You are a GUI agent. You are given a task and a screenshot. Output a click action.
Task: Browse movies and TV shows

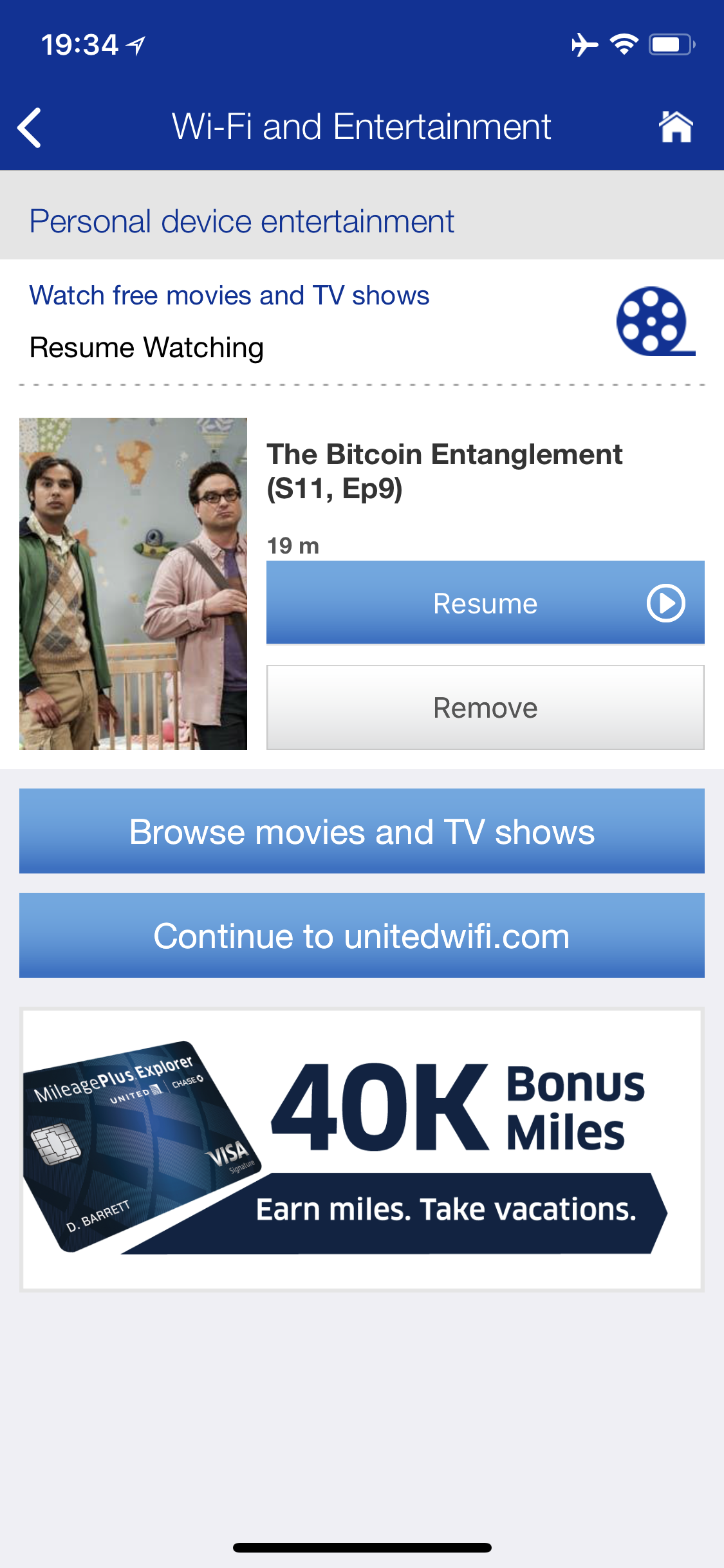tap(362, 831)
